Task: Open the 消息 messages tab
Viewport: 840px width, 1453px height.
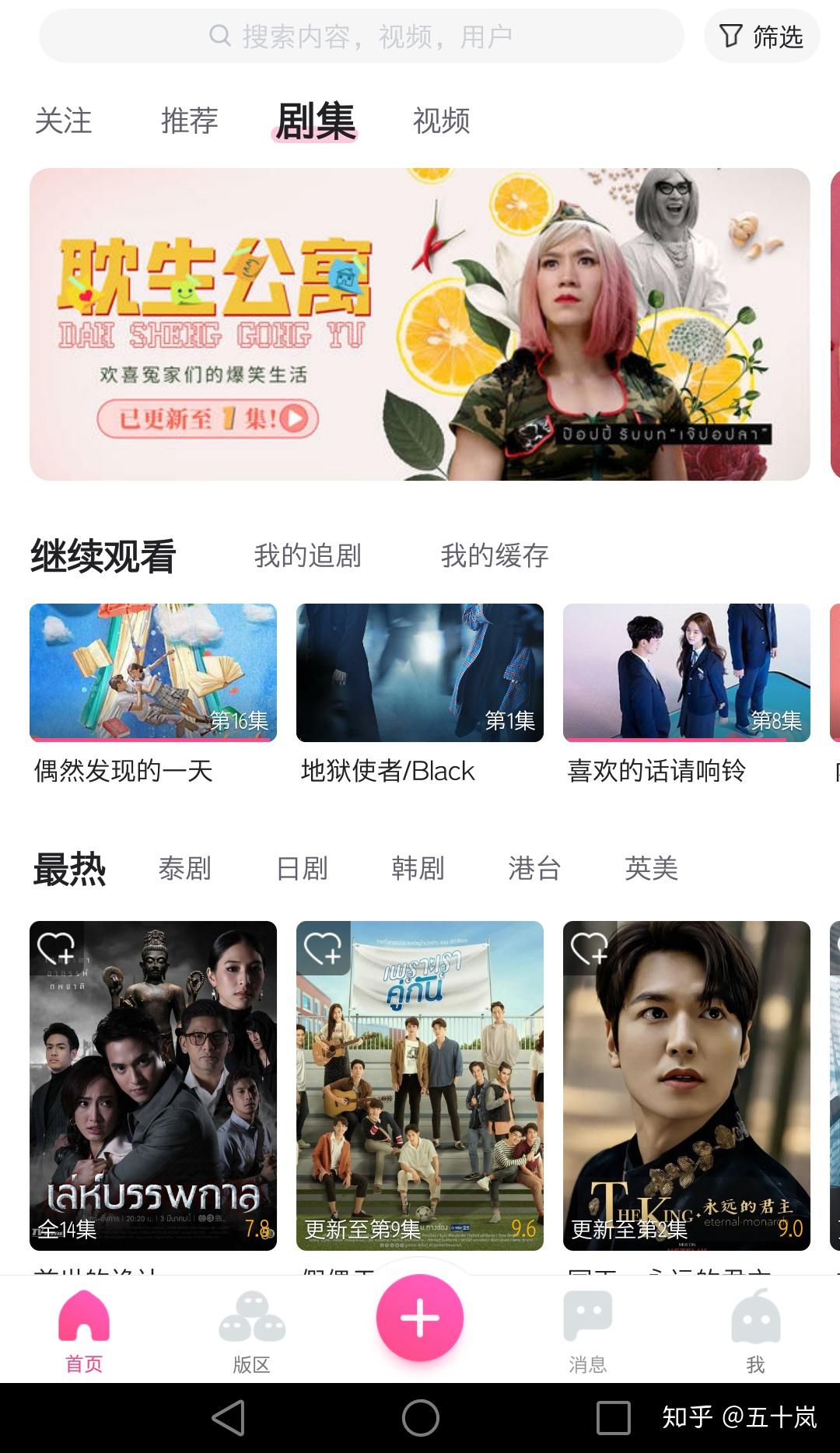Action: coord(587,1332)
